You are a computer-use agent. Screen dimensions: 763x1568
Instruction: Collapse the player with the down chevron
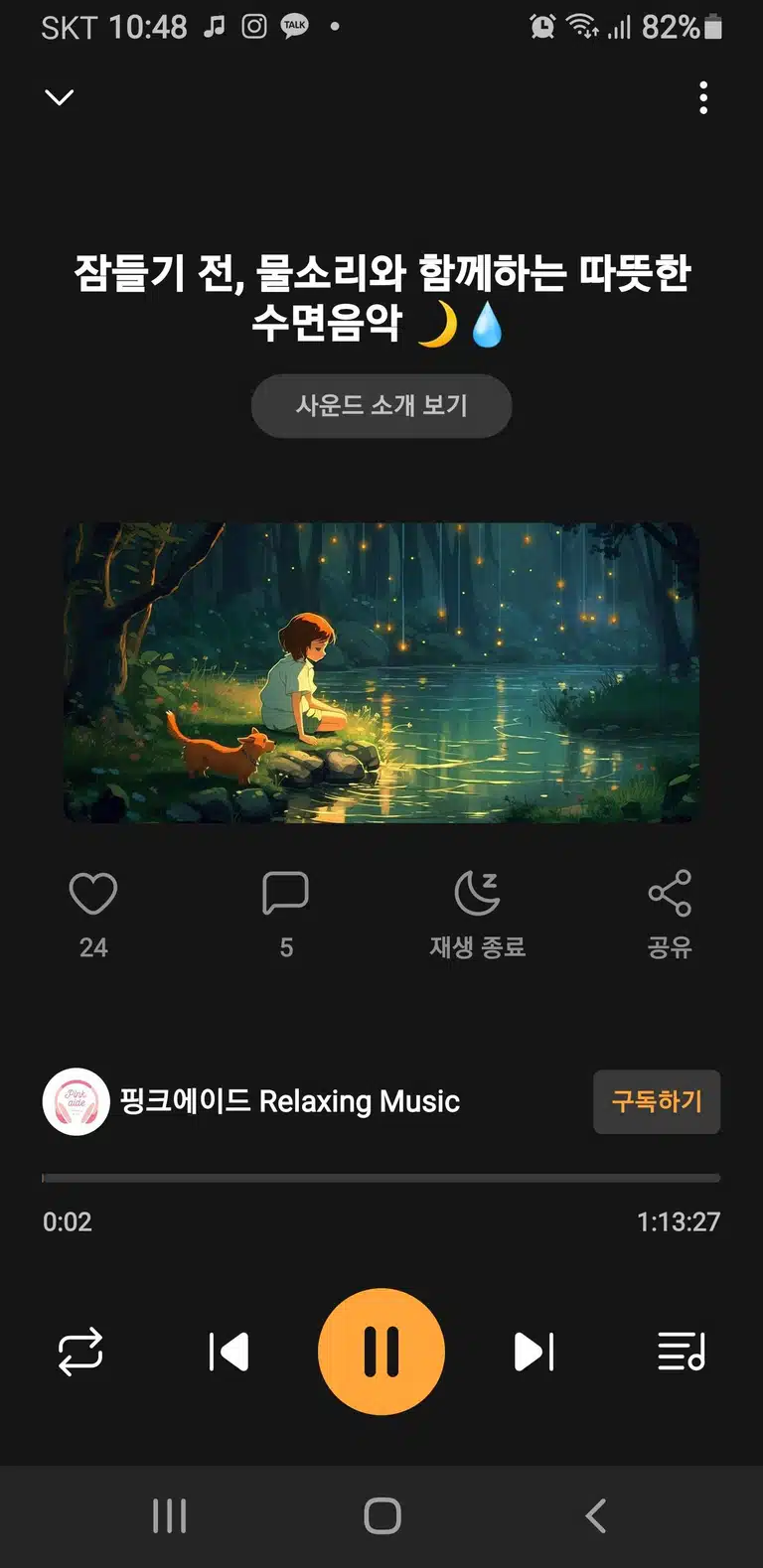(x=60, y=97)
